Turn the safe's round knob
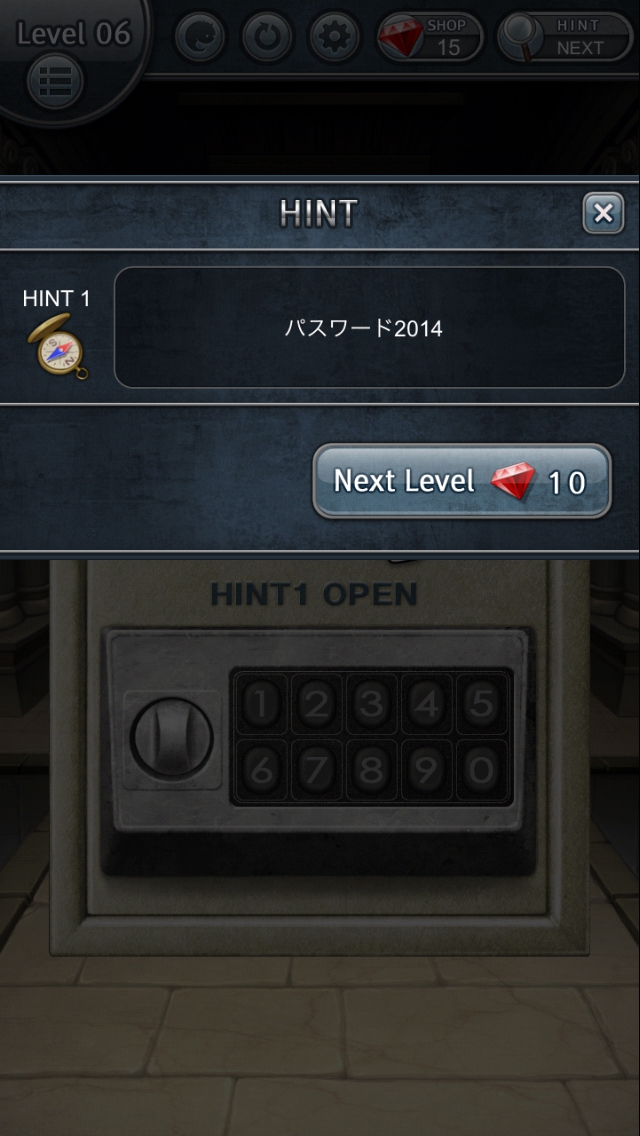This screenshot has width=640, height=1136. (x=172, y=738)
